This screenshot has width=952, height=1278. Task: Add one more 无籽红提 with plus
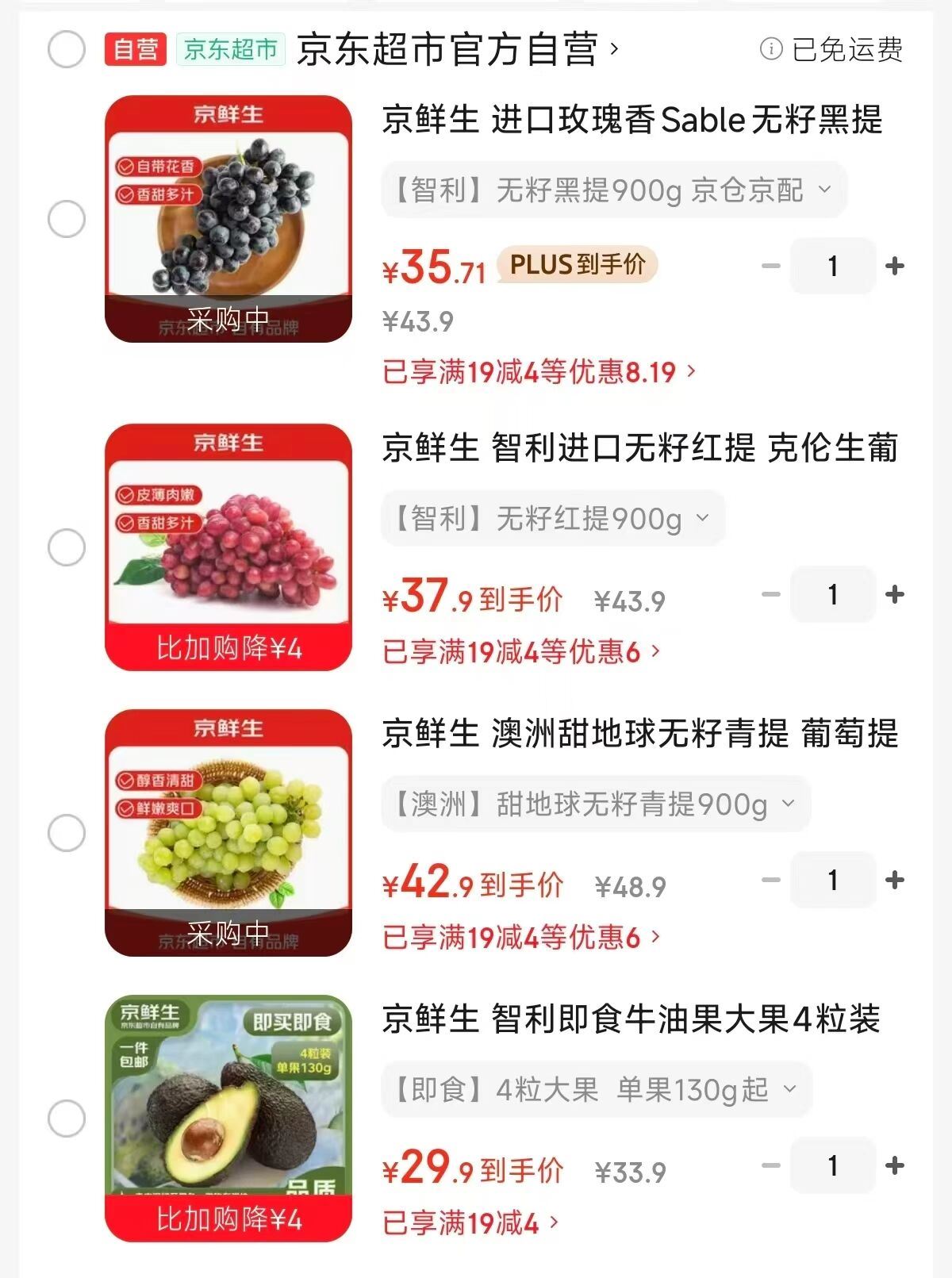[x=895, y=595]
